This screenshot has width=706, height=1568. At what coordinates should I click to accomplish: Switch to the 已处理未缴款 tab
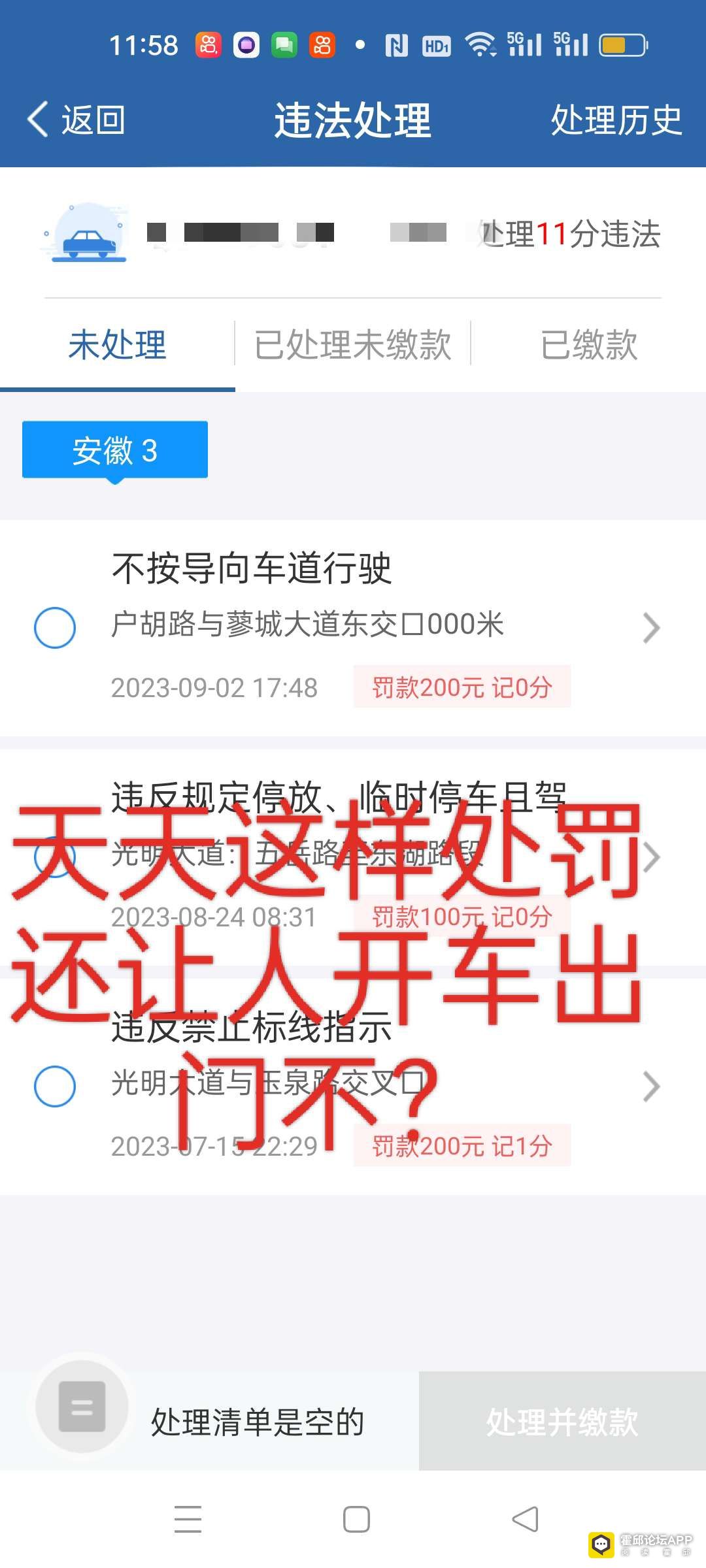coord(353,344)
